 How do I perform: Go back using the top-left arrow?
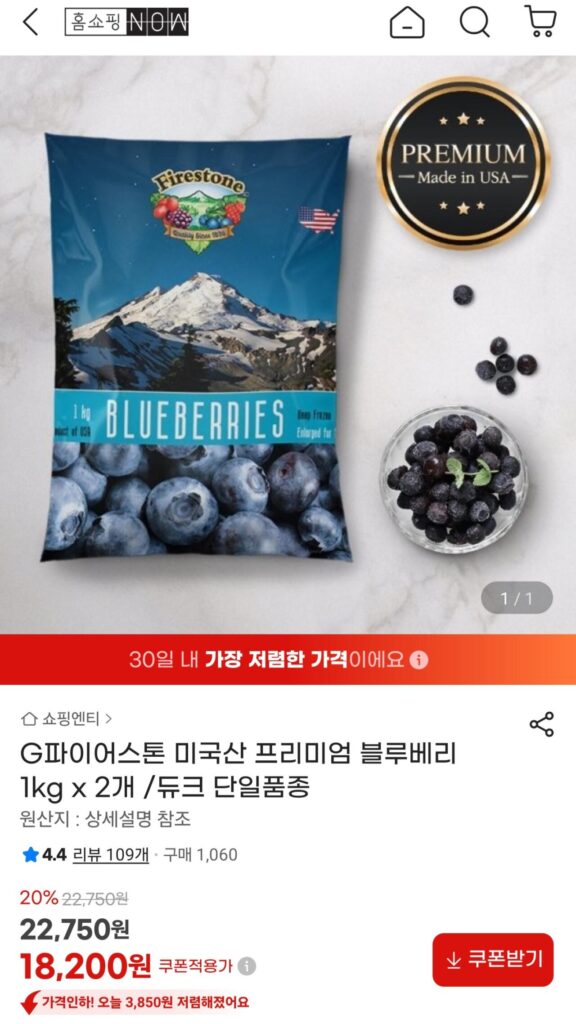(x=31, y=22)
